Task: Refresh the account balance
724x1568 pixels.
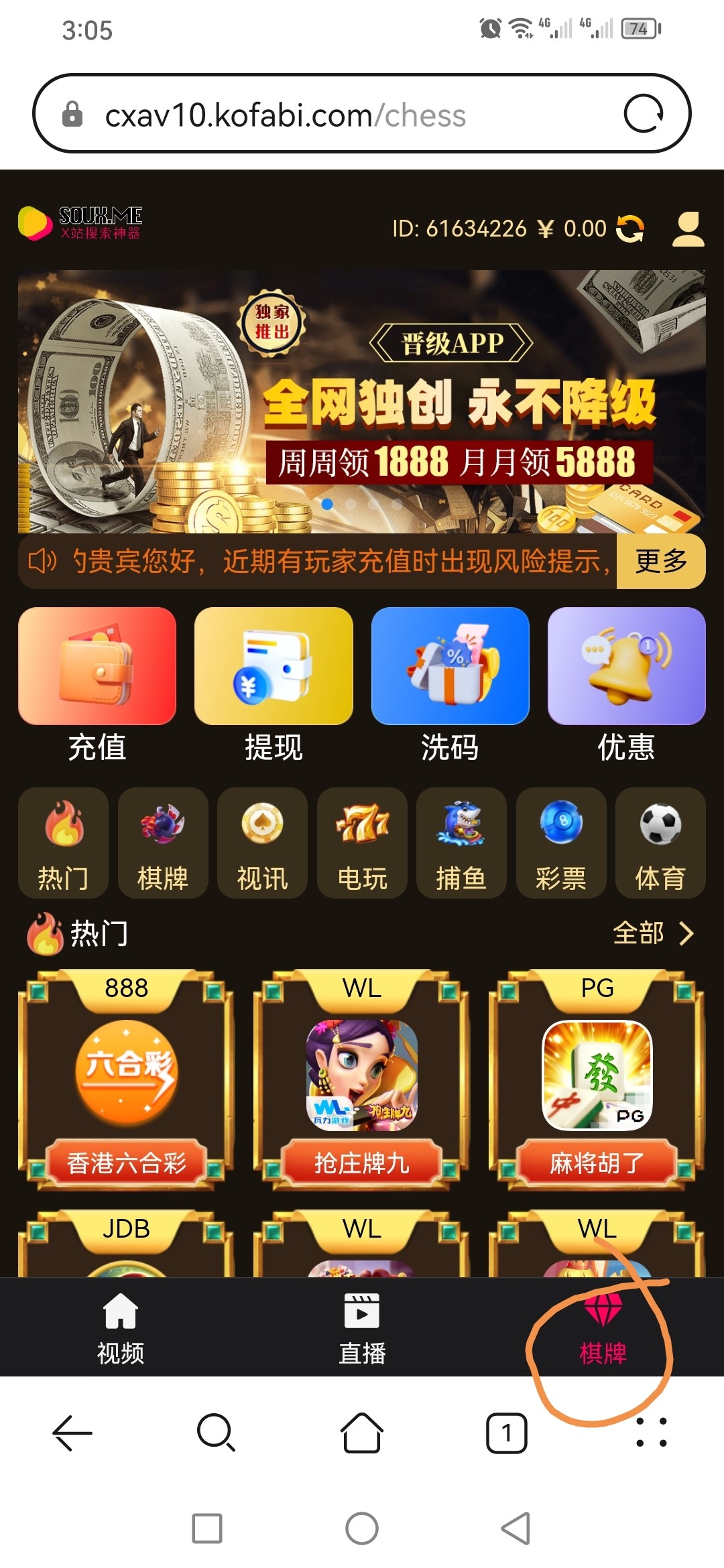Action: (630, 229)
